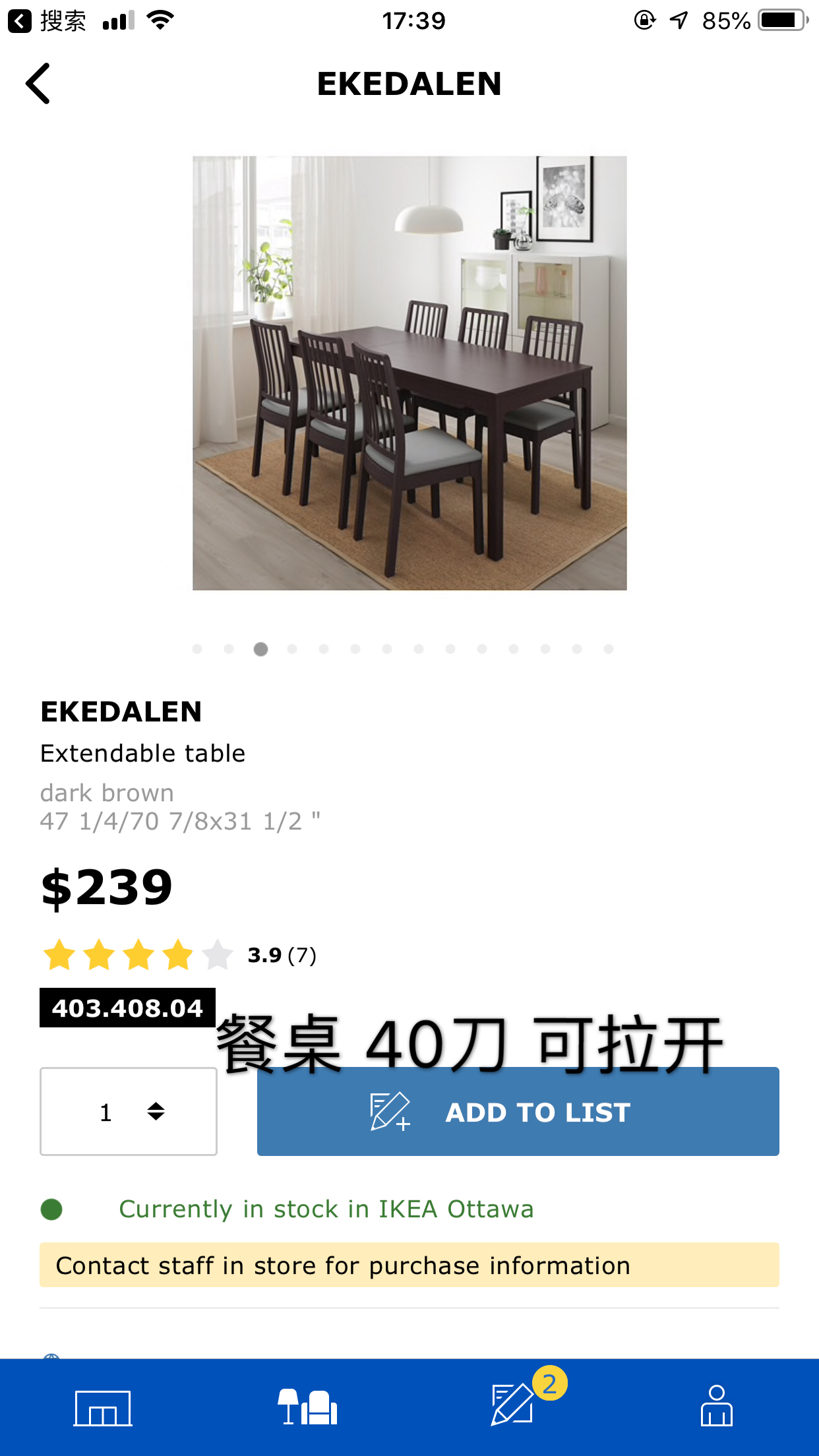Open the 3.9 star rating reviews
819x1456 pixels.
coord(179,955)
